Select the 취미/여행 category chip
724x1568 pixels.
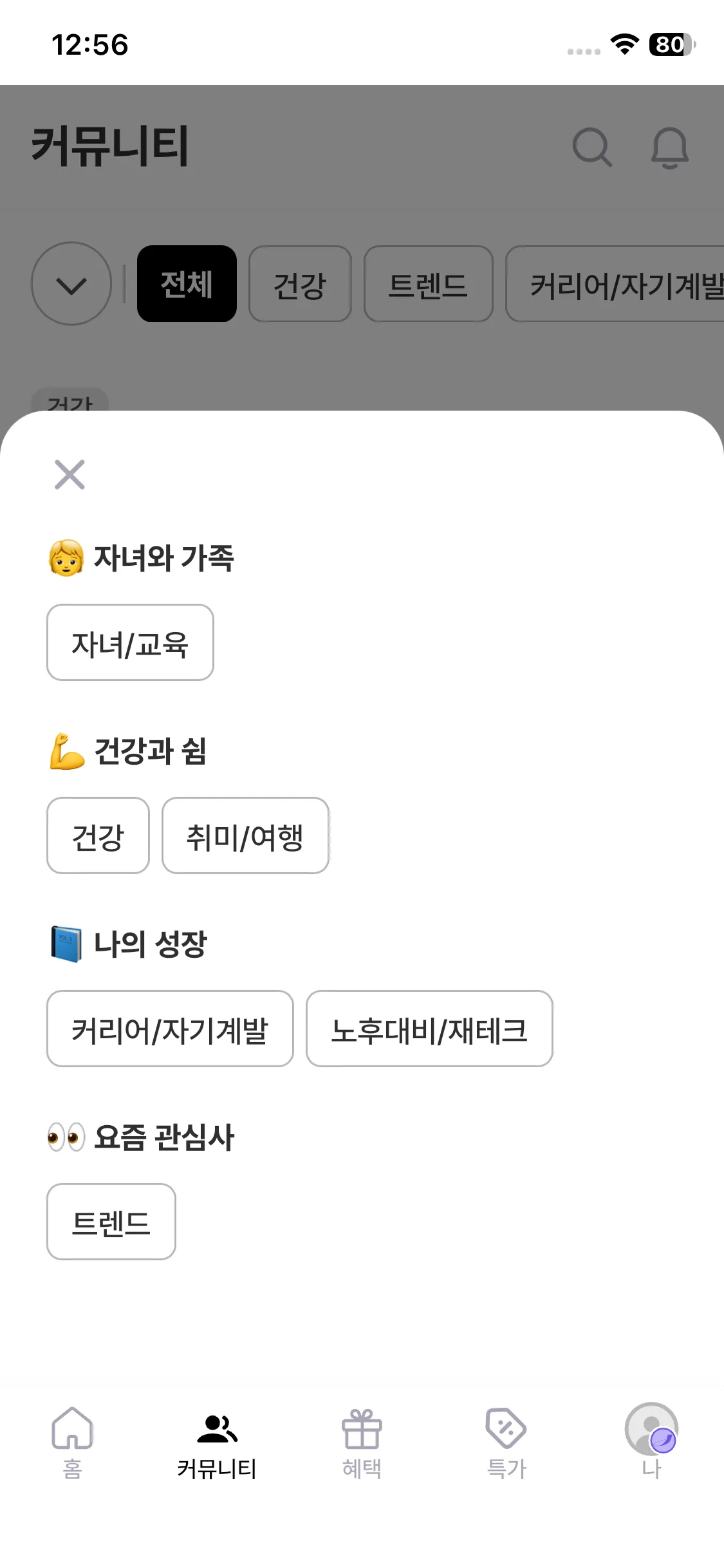tap(245, 835)
